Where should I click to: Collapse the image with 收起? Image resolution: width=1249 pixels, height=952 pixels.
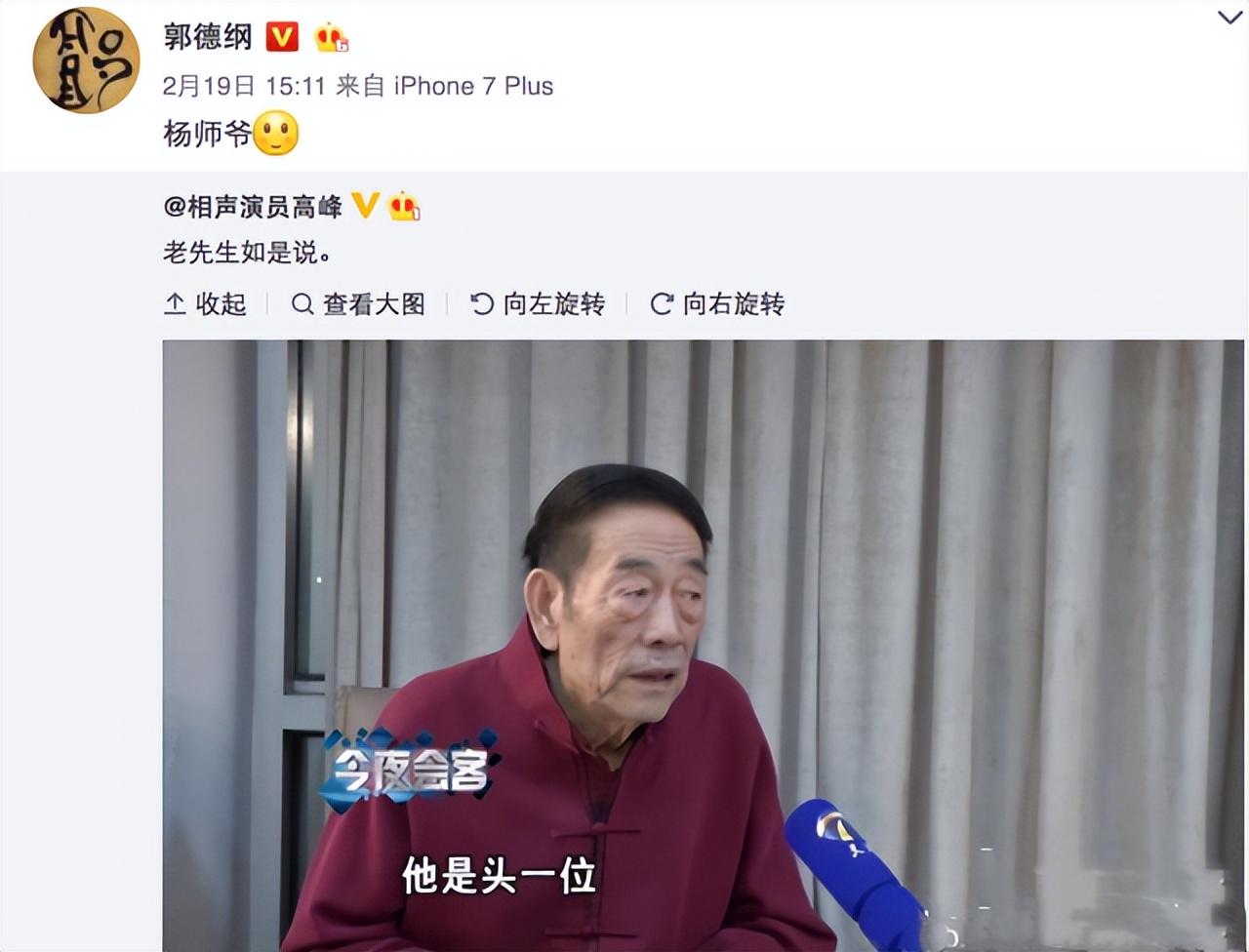206,304
